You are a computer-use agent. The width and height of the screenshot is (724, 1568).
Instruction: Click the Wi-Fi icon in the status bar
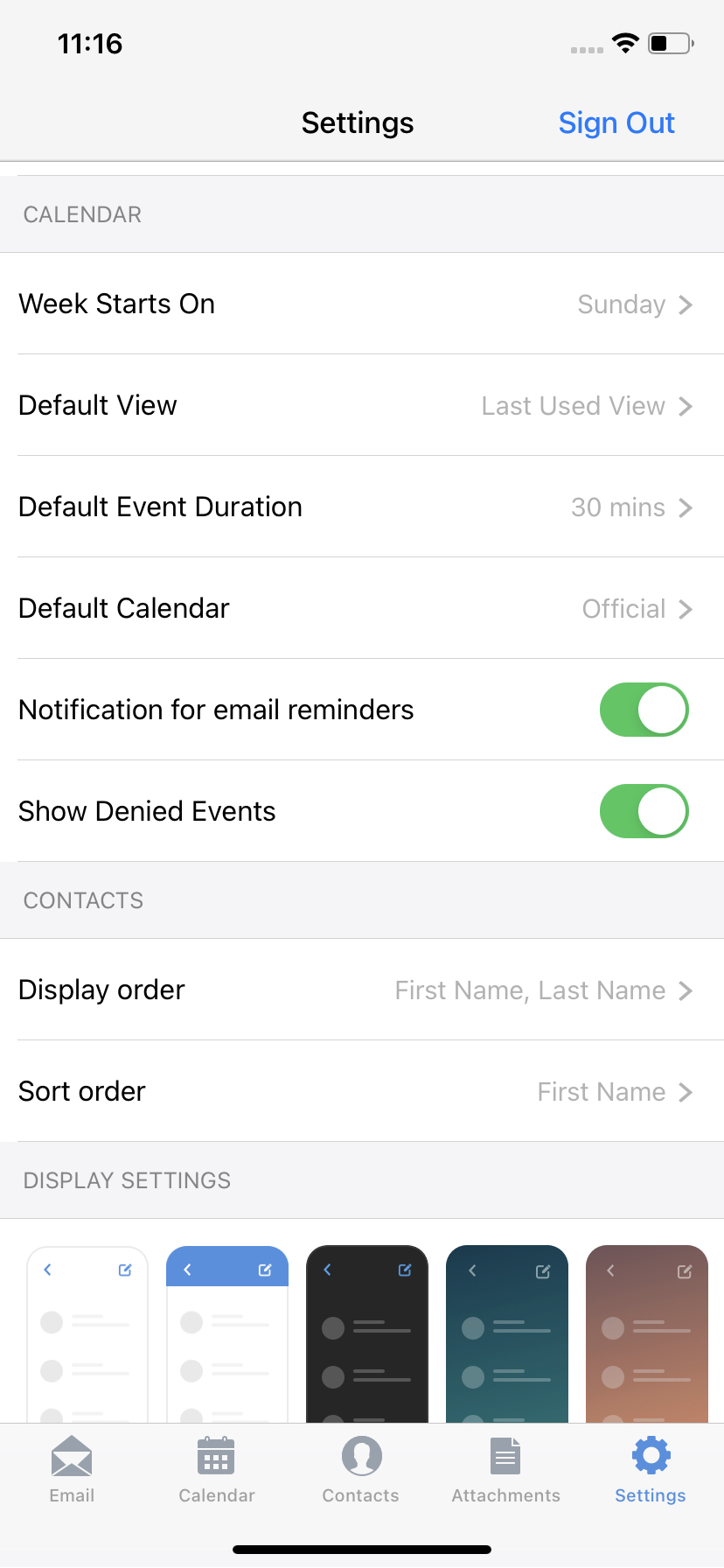[x=626, y=43]
